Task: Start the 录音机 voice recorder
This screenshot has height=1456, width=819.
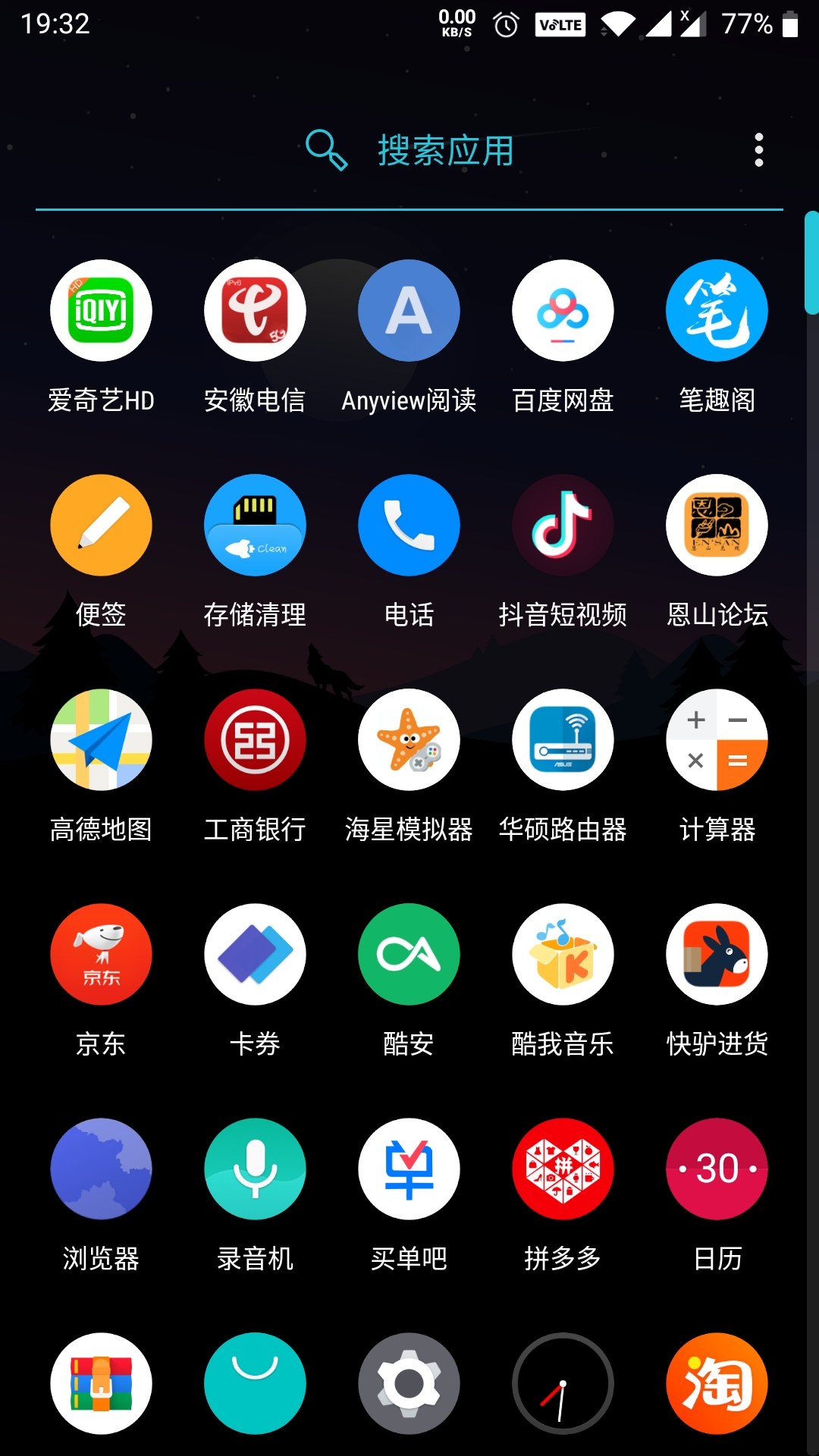Action: click(x=255, y=1169)
